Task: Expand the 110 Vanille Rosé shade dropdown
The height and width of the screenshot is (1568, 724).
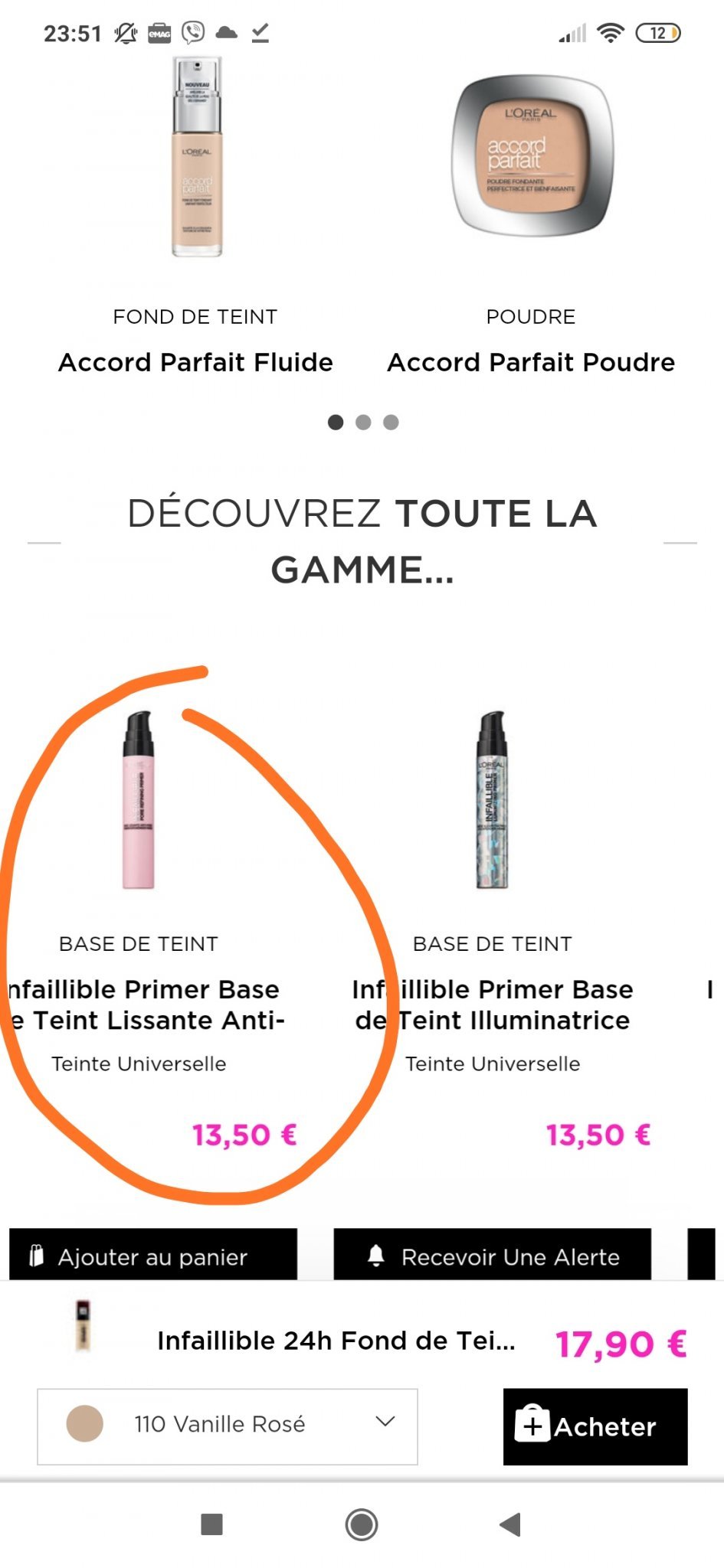Action: tap(228, 1425)
